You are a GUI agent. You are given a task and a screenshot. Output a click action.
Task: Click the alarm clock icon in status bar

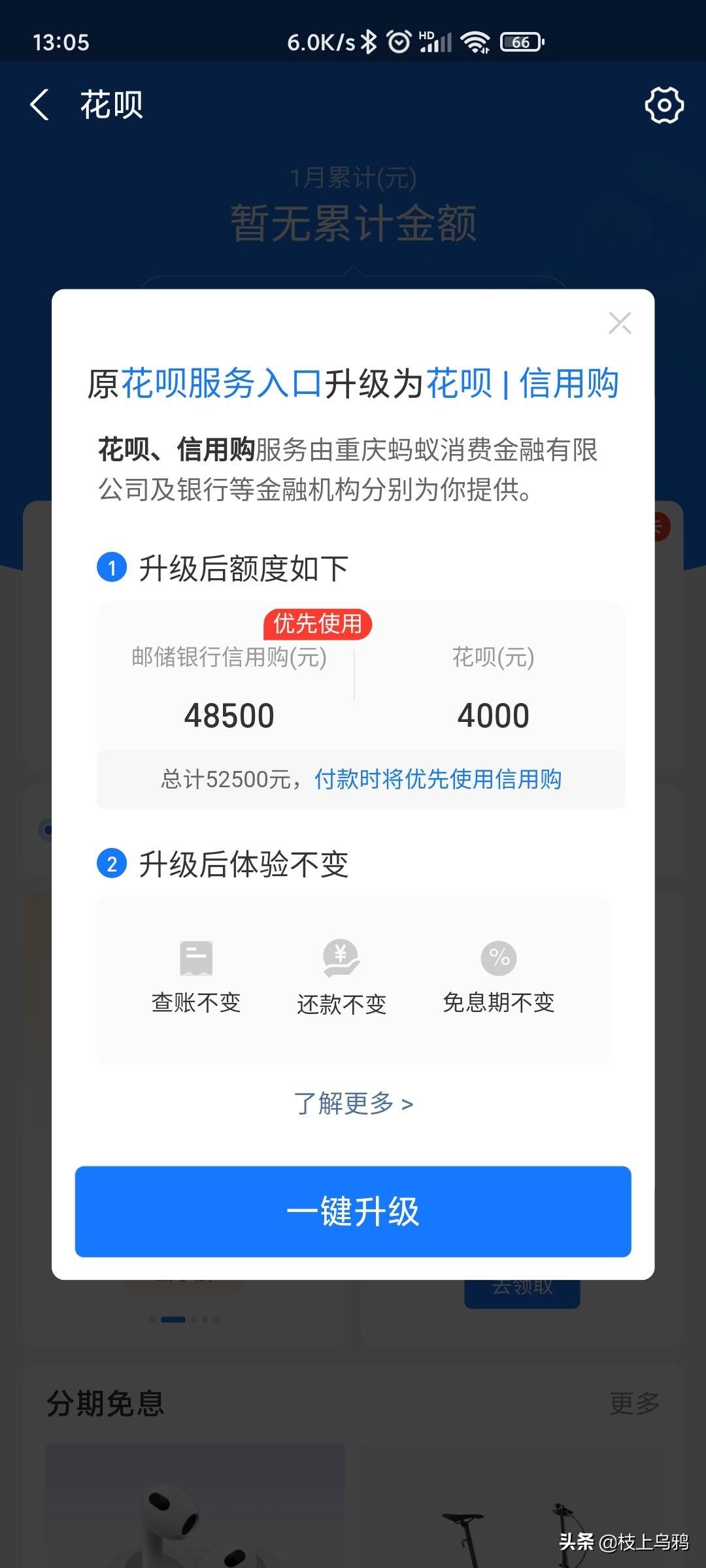click(399, 41)
